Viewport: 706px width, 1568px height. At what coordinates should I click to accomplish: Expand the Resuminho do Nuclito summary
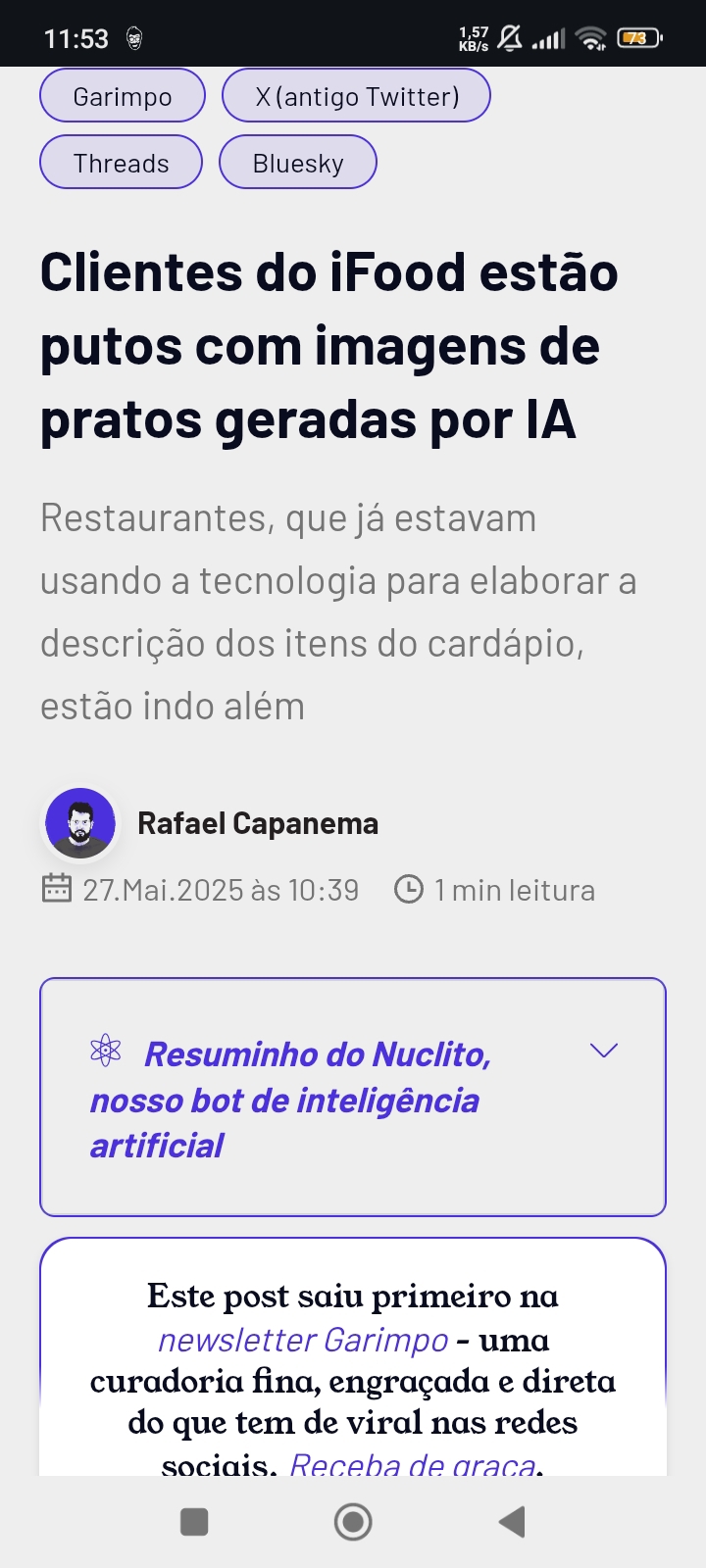pyautogui.click(x=603, y=1051)
